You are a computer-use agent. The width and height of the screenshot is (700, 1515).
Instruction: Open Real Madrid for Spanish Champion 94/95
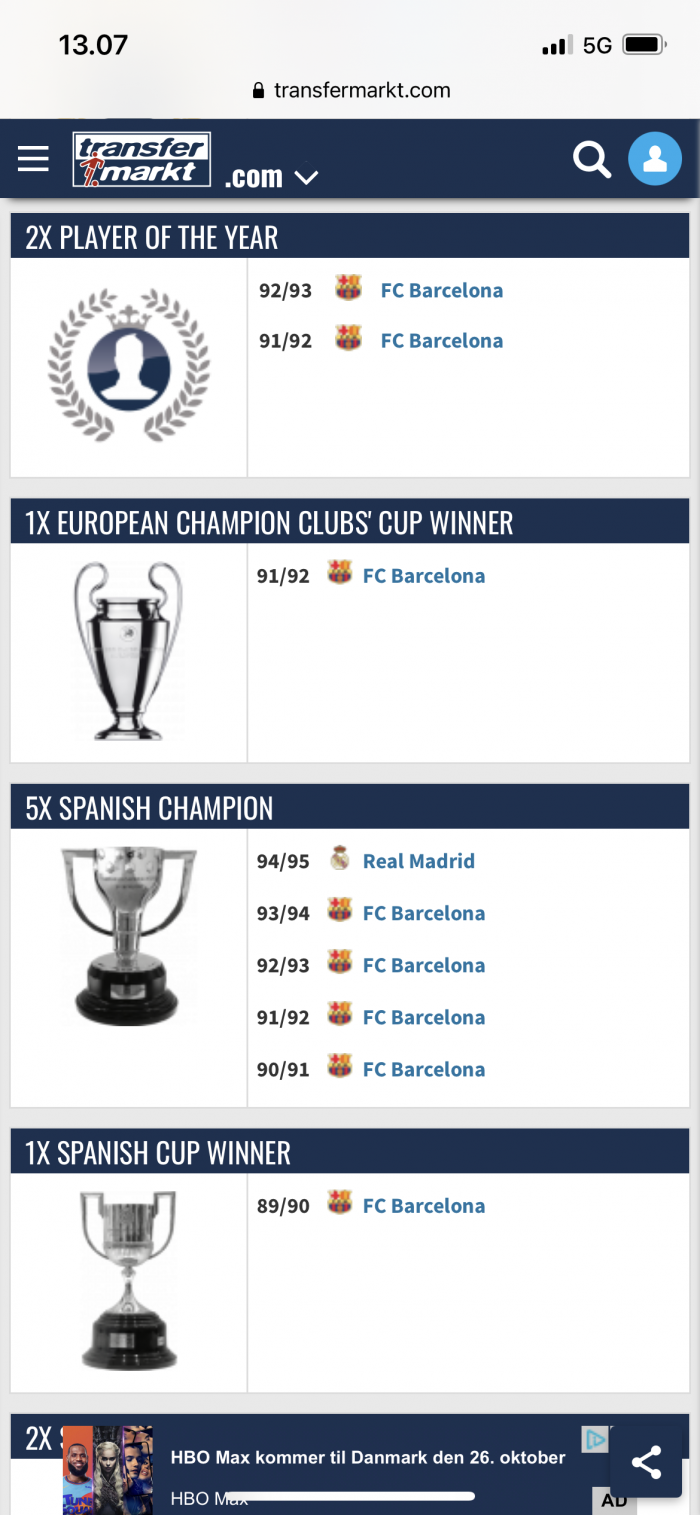click(418, 861)
